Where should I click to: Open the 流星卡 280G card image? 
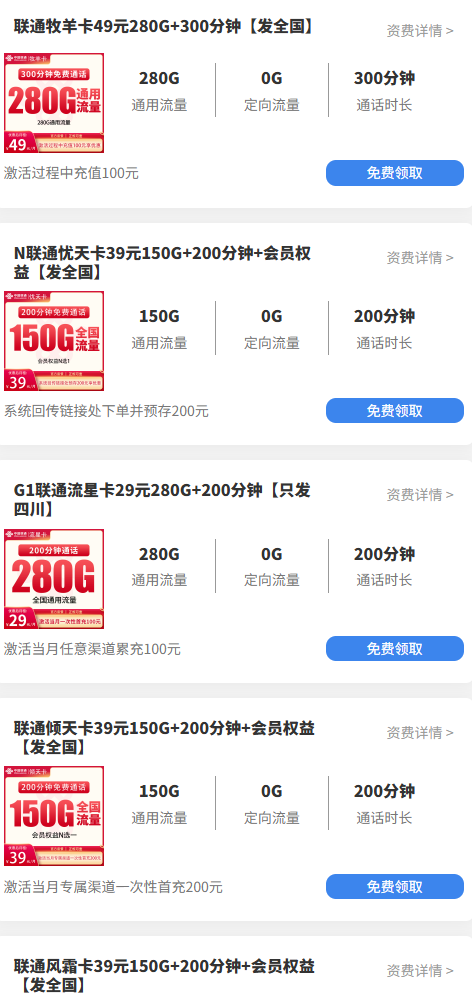tap(54, 578)
